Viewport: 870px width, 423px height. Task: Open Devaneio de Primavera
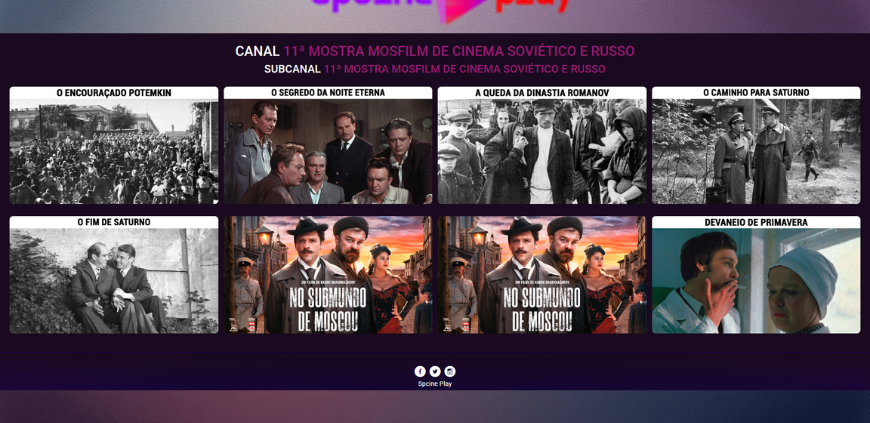pyautogui.click(x=756, y=275)
